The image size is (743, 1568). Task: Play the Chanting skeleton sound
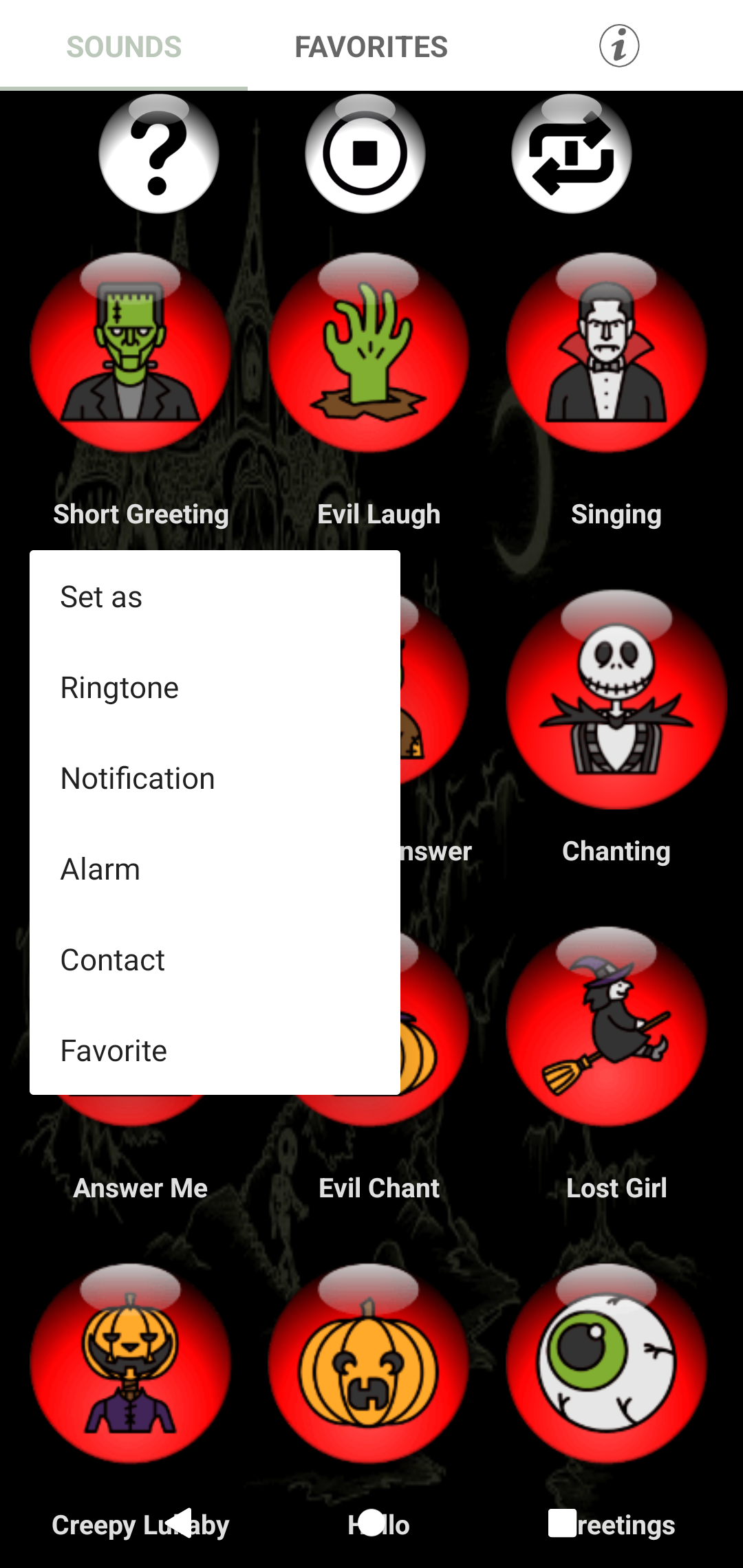tap(616, 701)
